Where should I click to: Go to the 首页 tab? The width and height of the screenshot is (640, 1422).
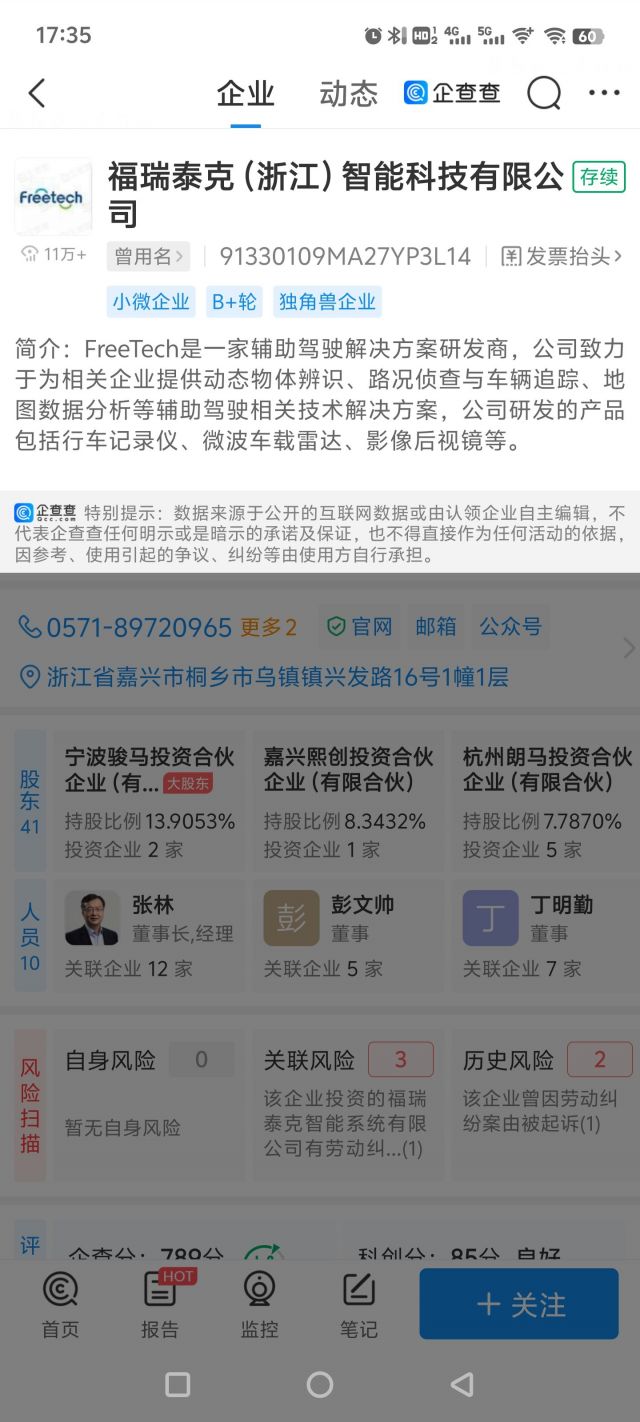pos(60,1304)
